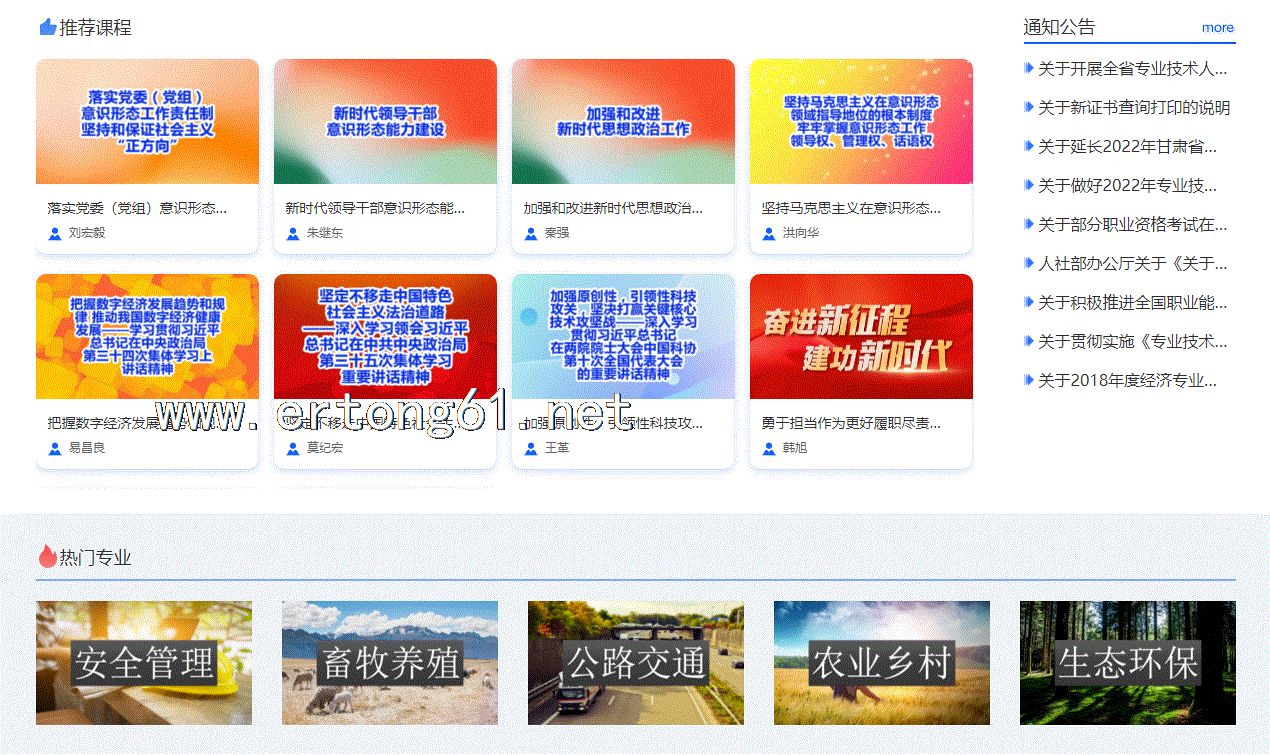Select the 生态环保 specialty tile
Viewport: 1270px width, 755px height.
1128,662
